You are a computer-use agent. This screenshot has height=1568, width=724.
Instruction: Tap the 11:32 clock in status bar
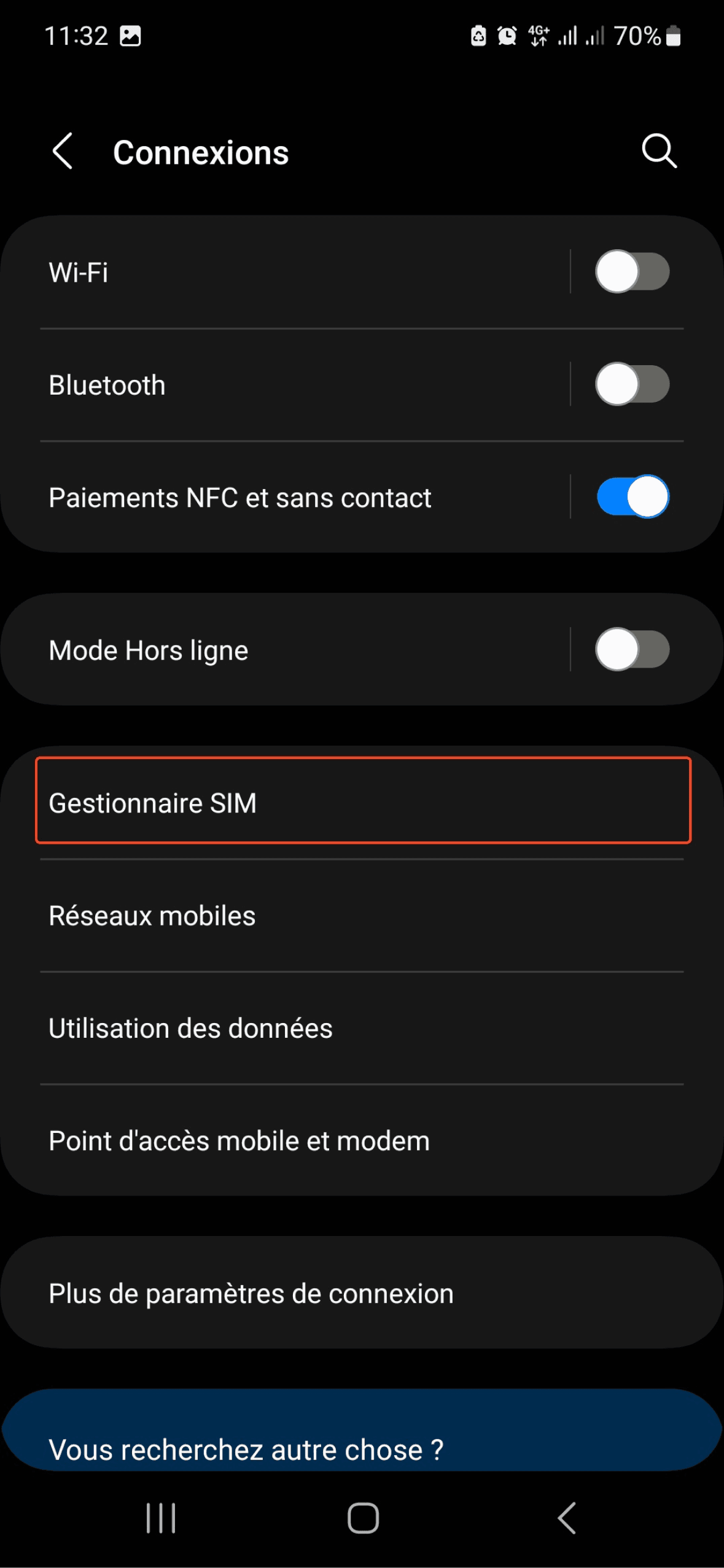(x=76, y=36)
